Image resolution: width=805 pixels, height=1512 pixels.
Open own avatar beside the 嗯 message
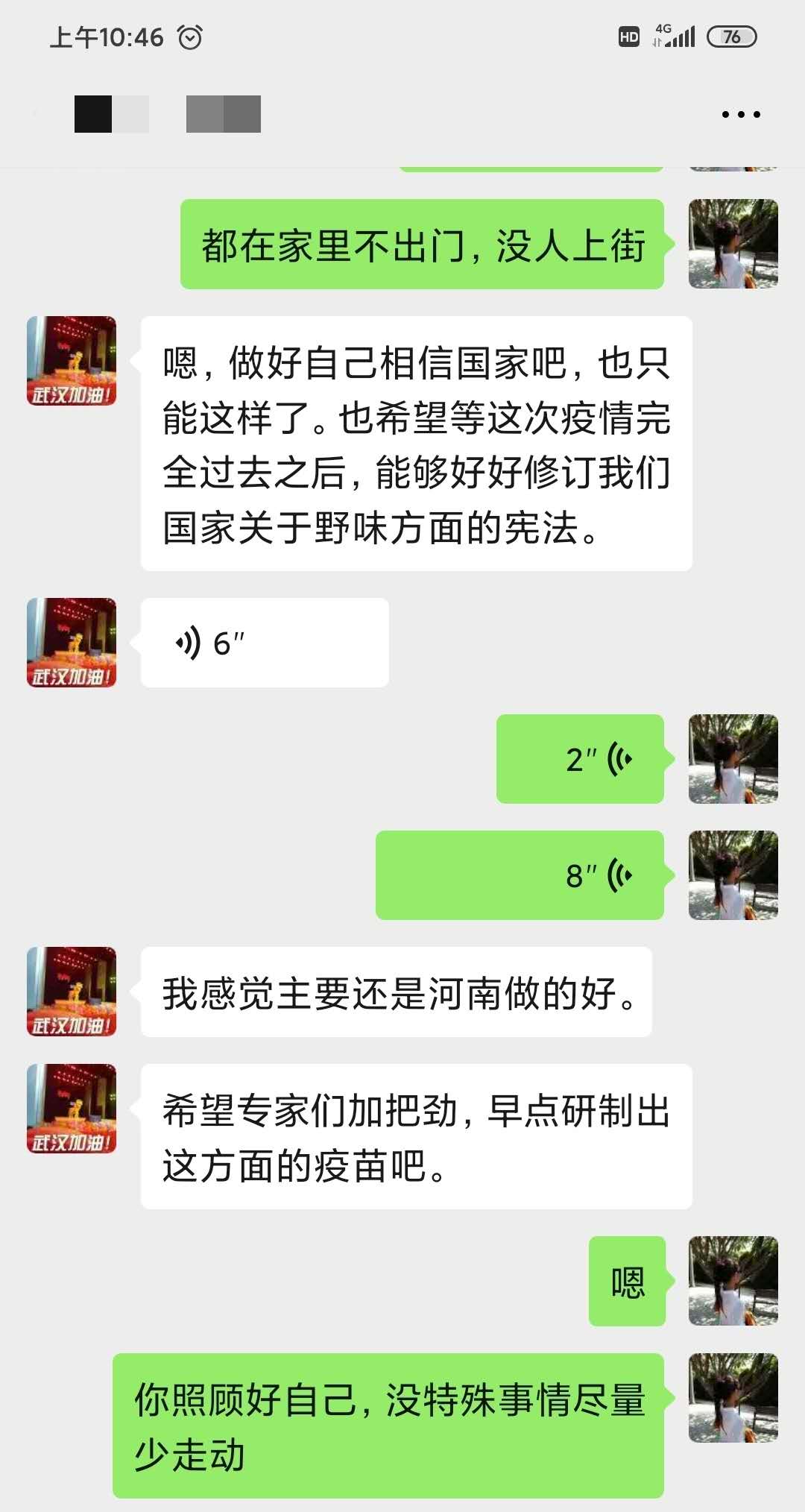click(x=733, y=1281)
